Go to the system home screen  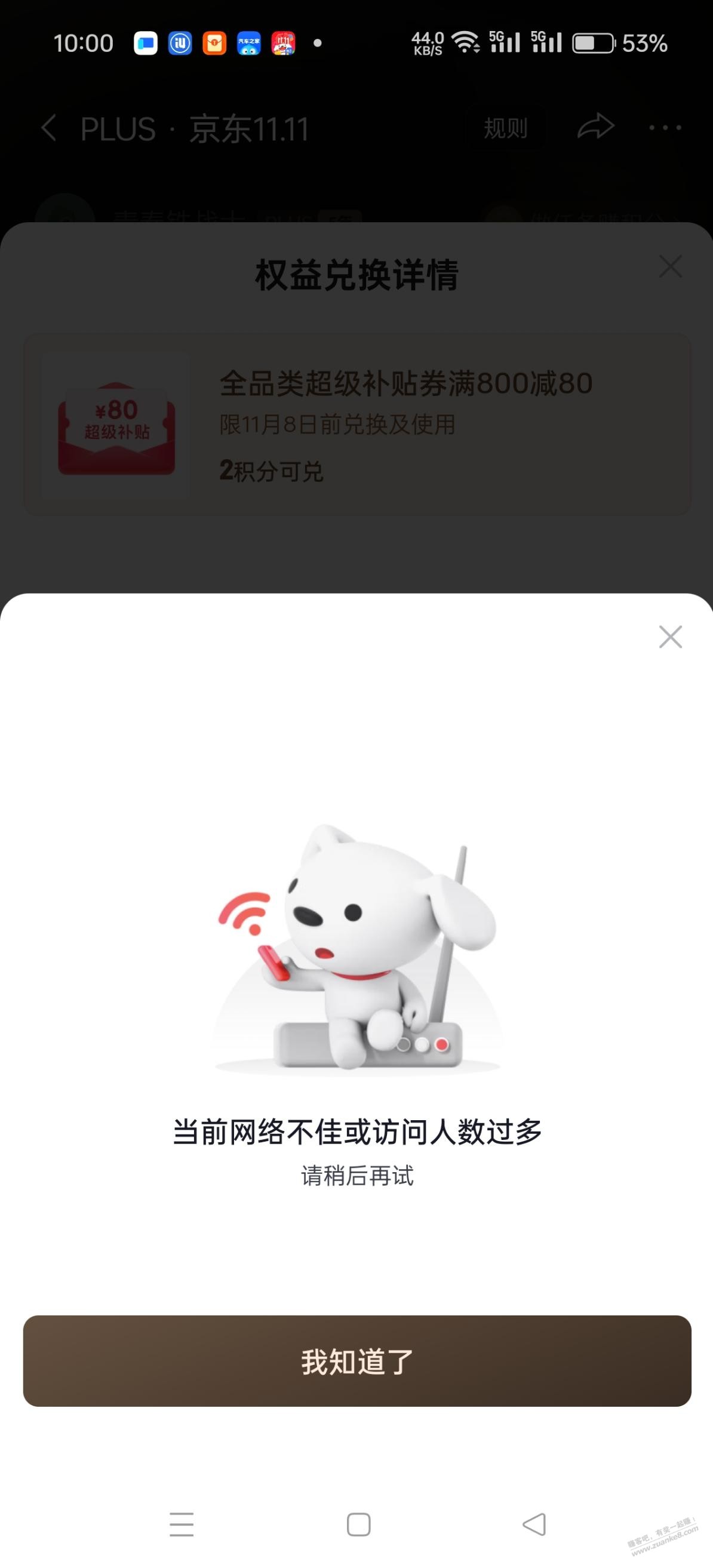point(358,1524)
